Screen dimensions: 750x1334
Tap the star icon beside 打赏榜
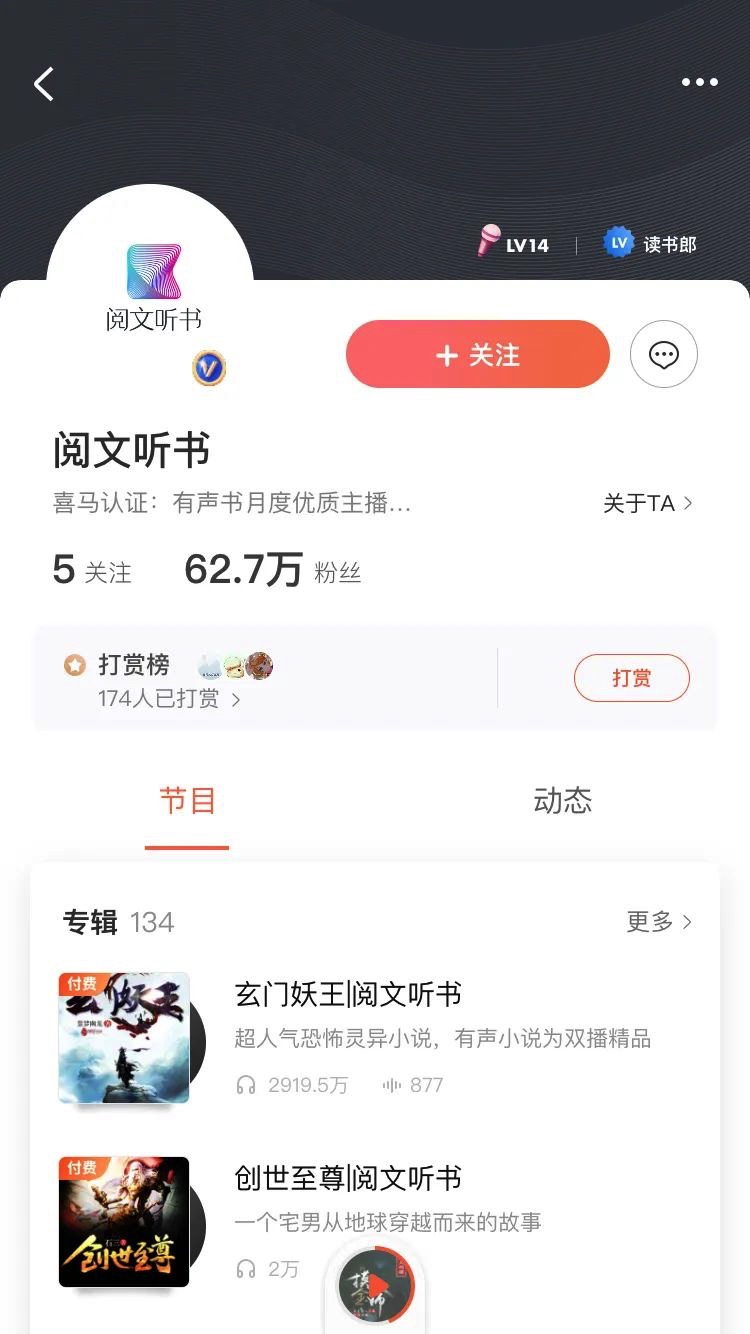[x=73, y=664]
